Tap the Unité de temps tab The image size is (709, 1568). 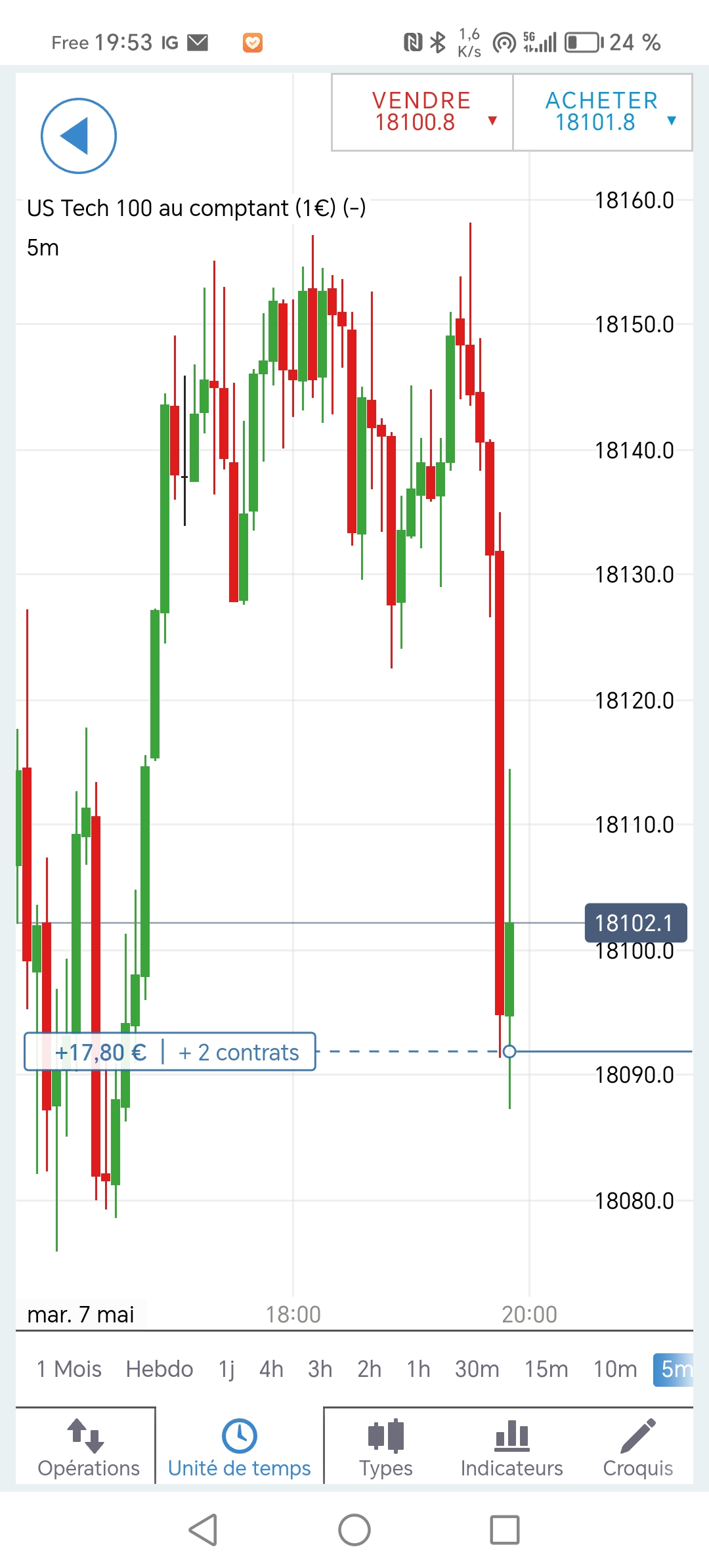click(x=239, y=1447)
